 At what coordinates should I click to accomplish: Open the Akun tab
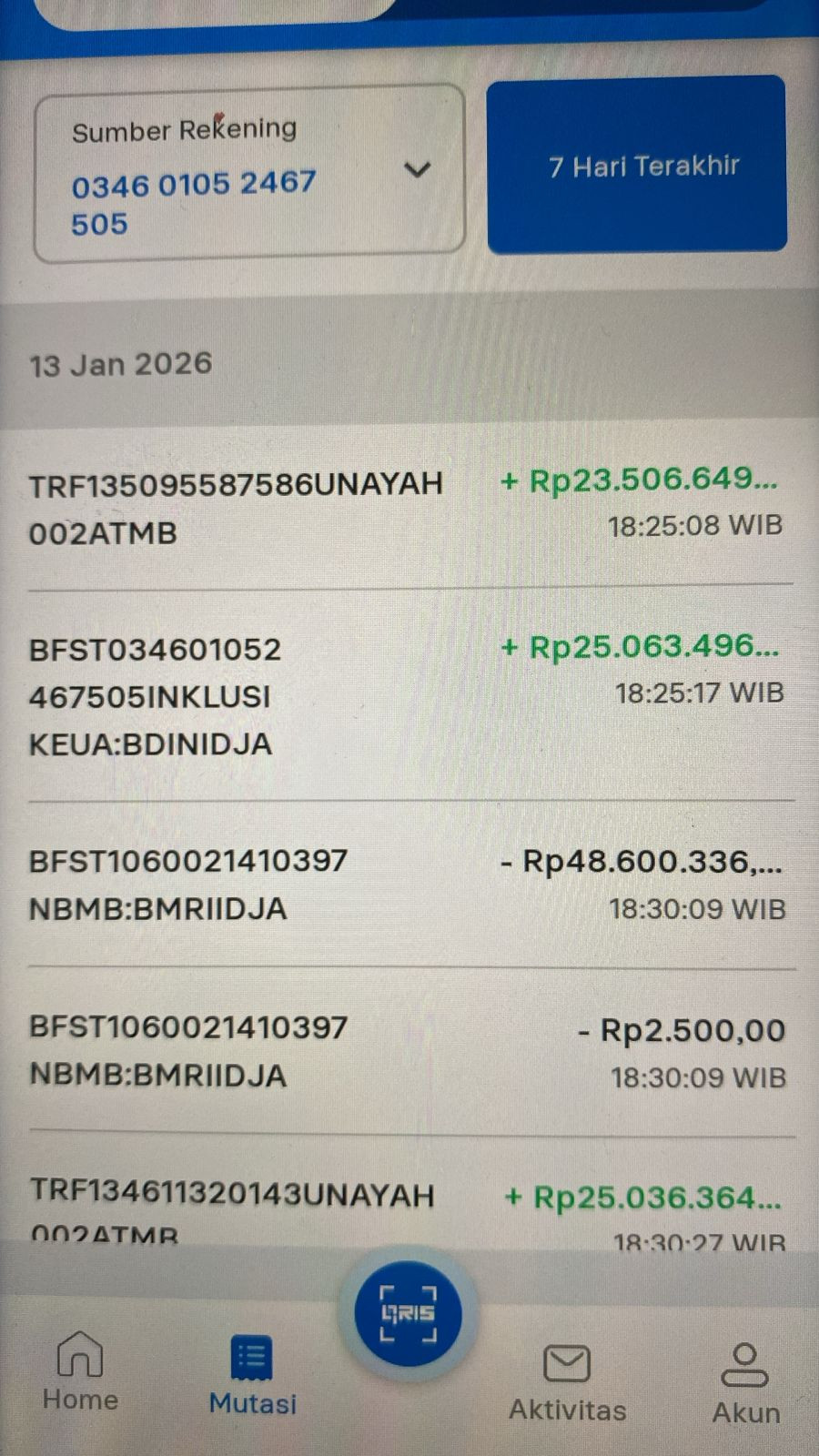745,1383
